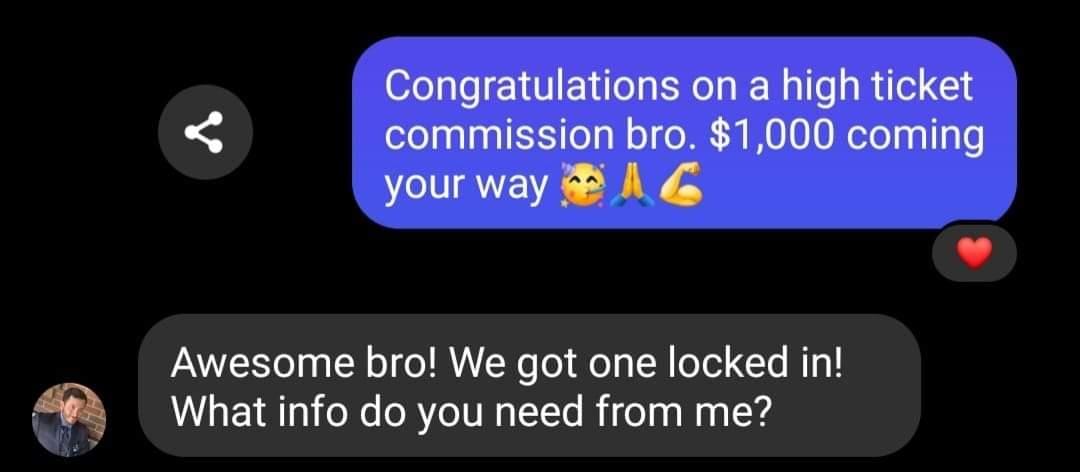1080x472 pixels.
Task: Share the congratulations message
Action: point(205,132)
